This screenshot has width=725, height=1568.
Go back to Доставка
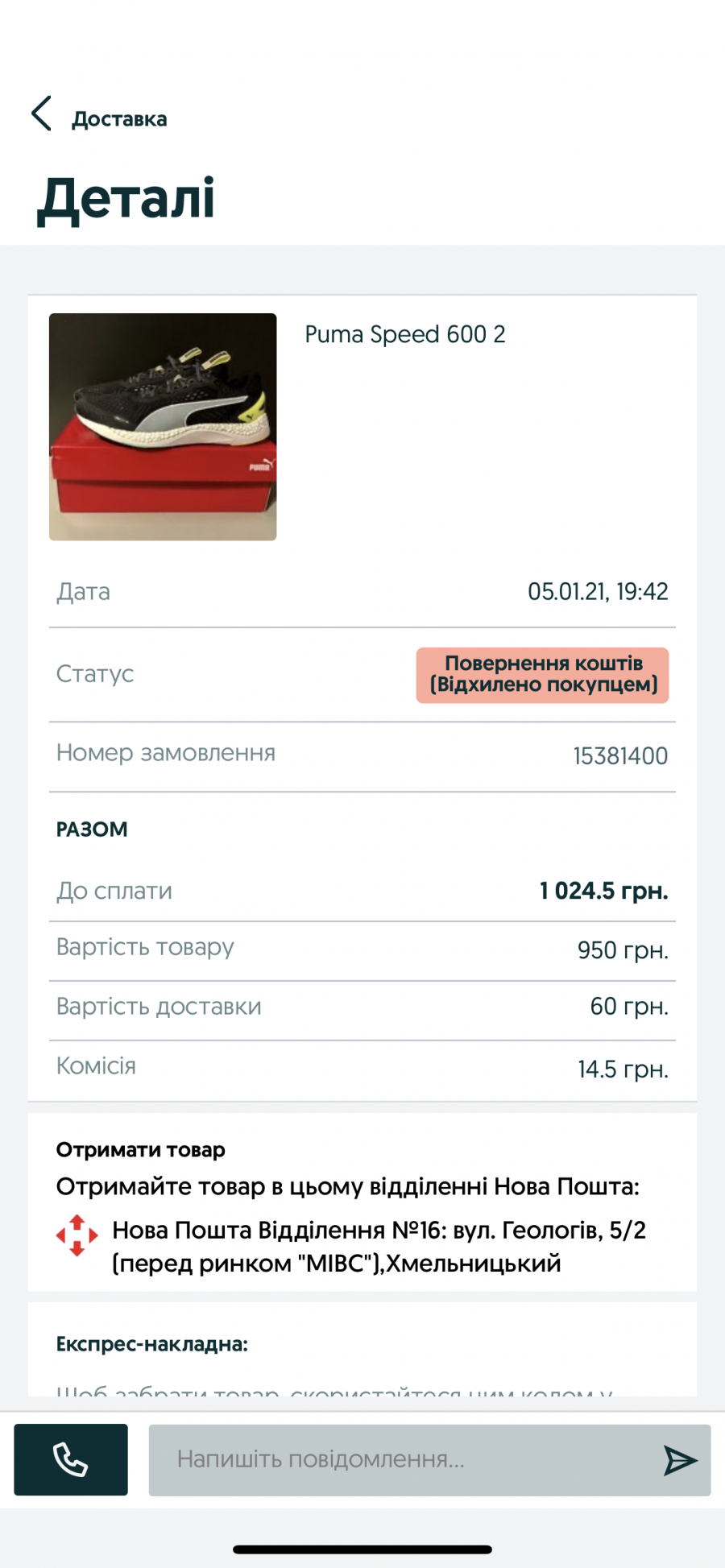tap(99, 118)
